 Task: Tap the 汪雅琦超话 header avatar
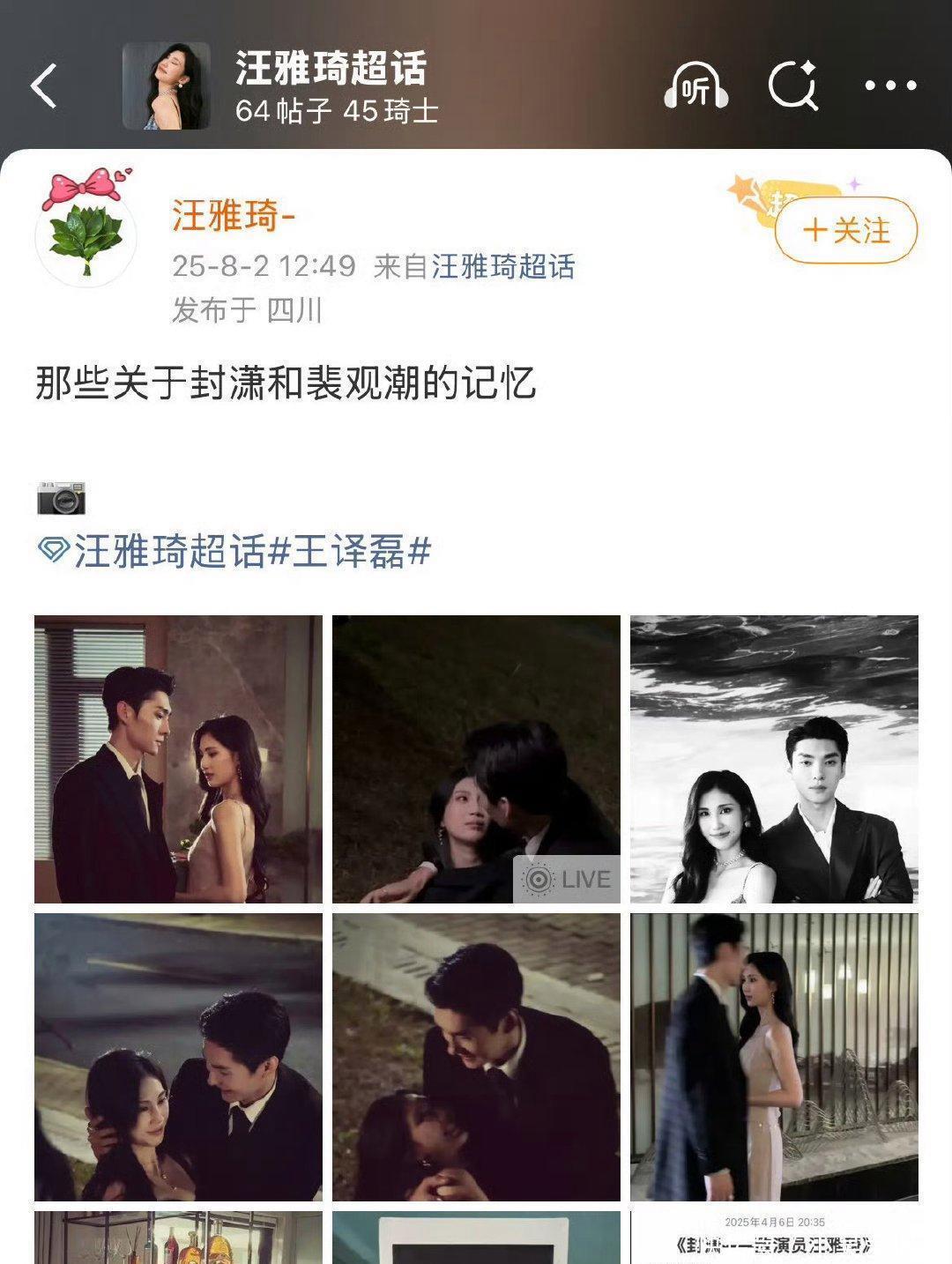[x=166, y=86]
